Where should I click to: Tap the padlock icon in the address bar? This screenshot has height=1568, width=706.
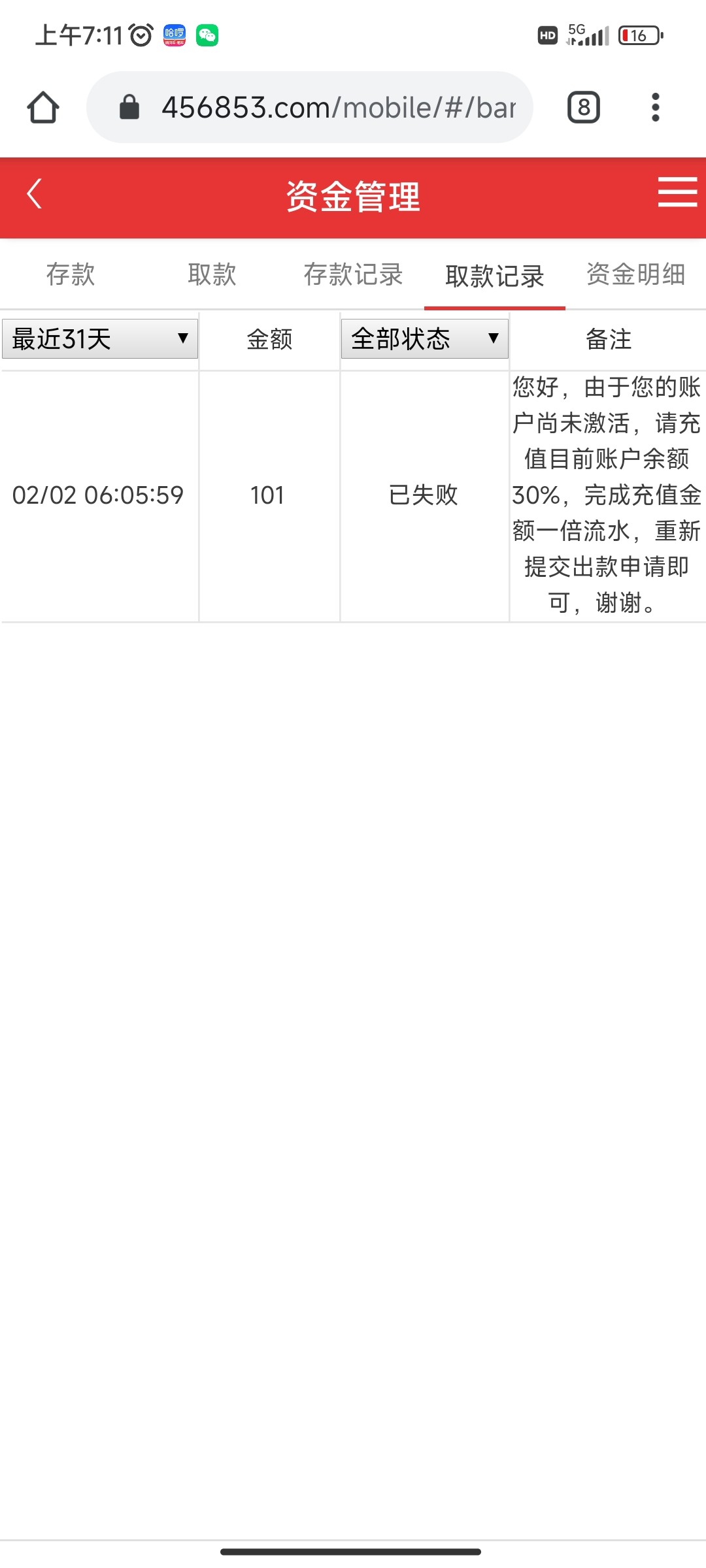(128, 107)
